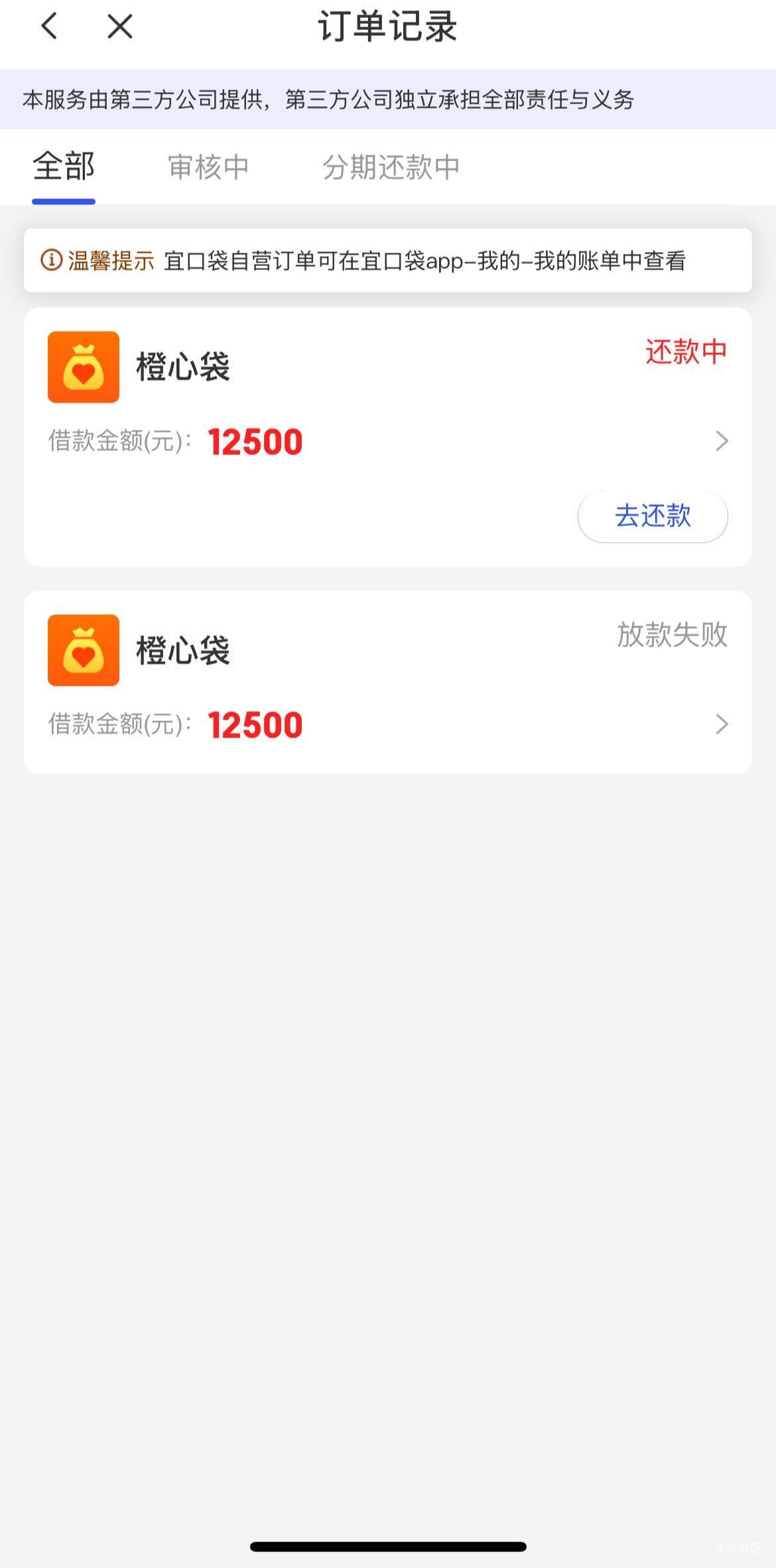Go back using the top-left arrow
This screenshot has width=776, height=1568.
coord(49,27)
